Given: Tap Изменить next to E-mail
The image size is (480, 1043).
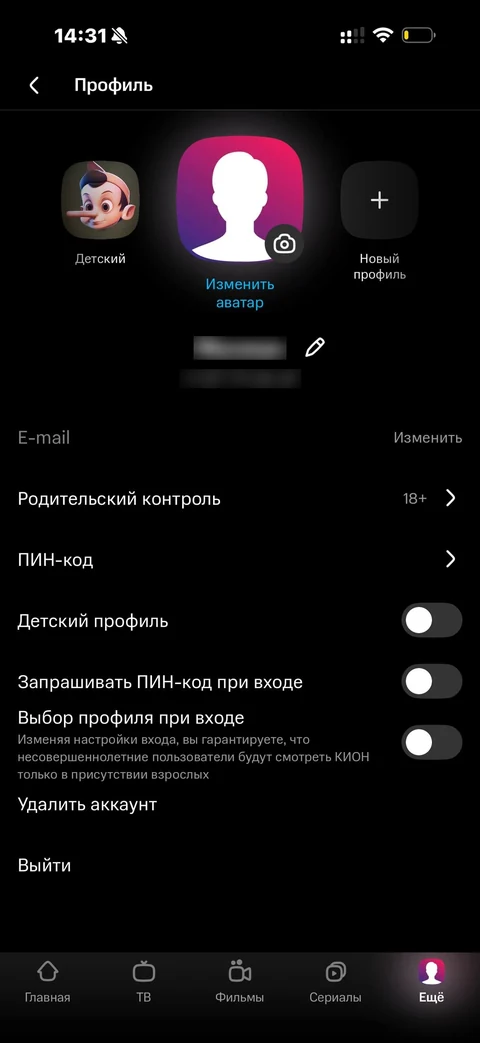Looking at the screenshot, I should click(x=427, y=438).
